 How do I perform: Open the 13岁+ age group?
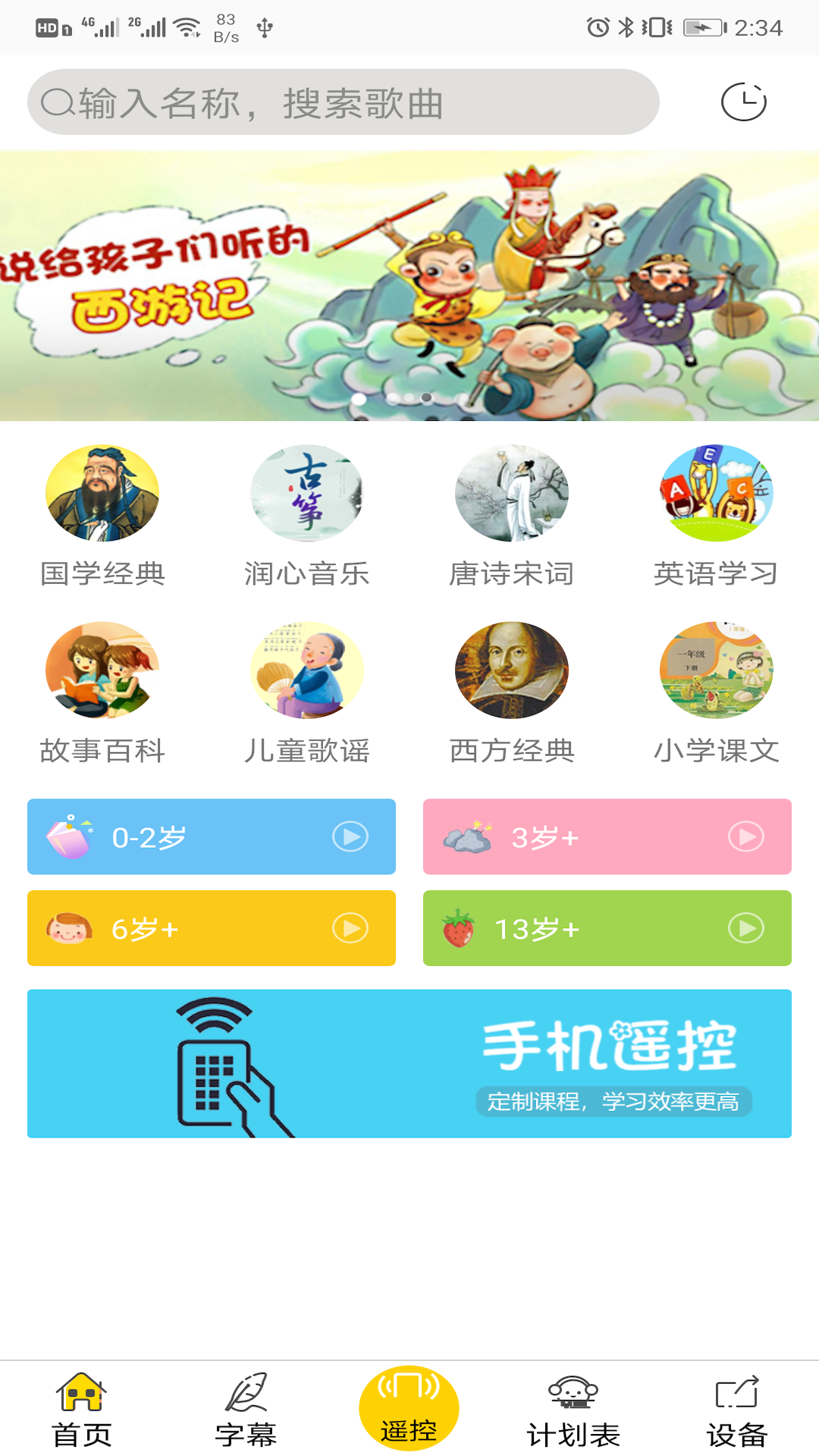click(x=607, y=928)
